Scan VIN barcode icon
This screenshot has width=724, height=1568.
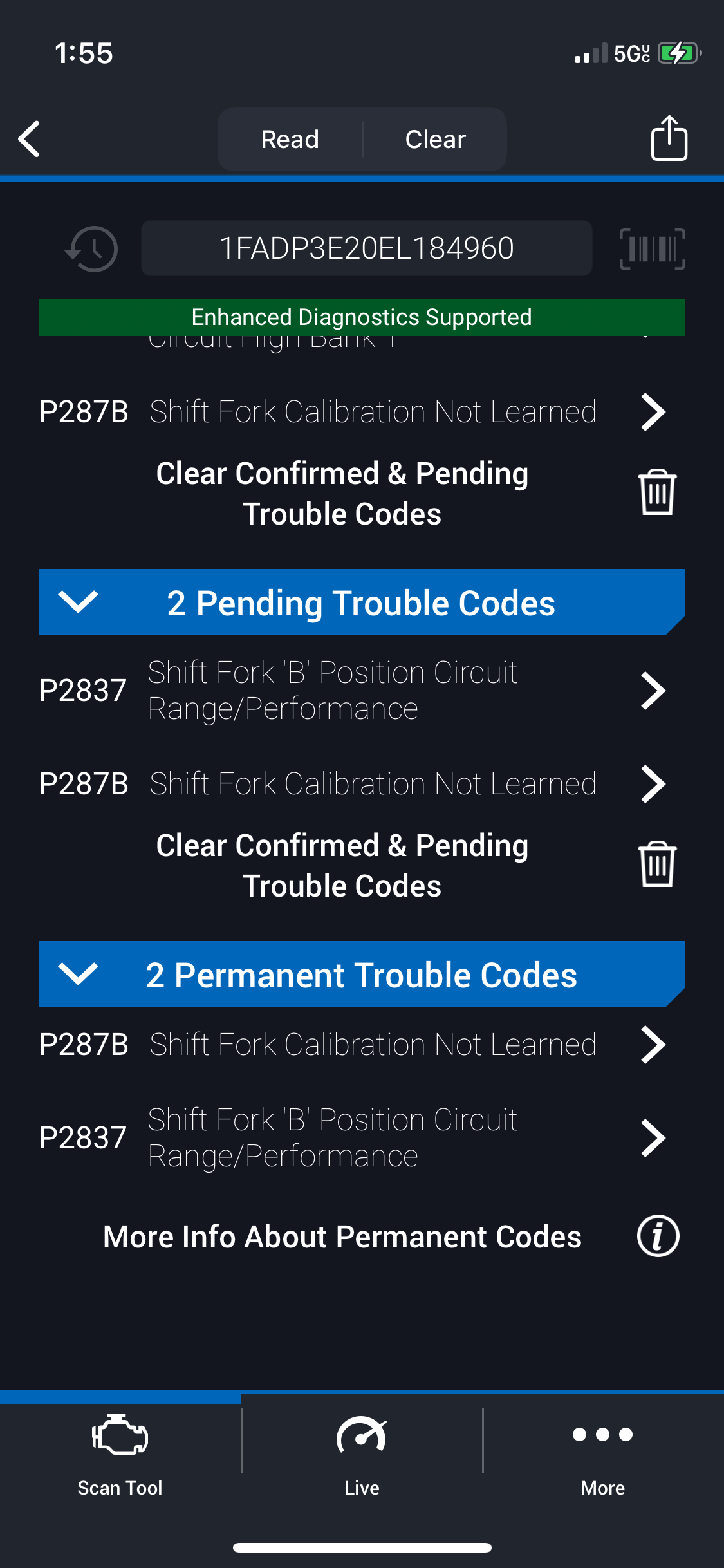tap(652, 248)
